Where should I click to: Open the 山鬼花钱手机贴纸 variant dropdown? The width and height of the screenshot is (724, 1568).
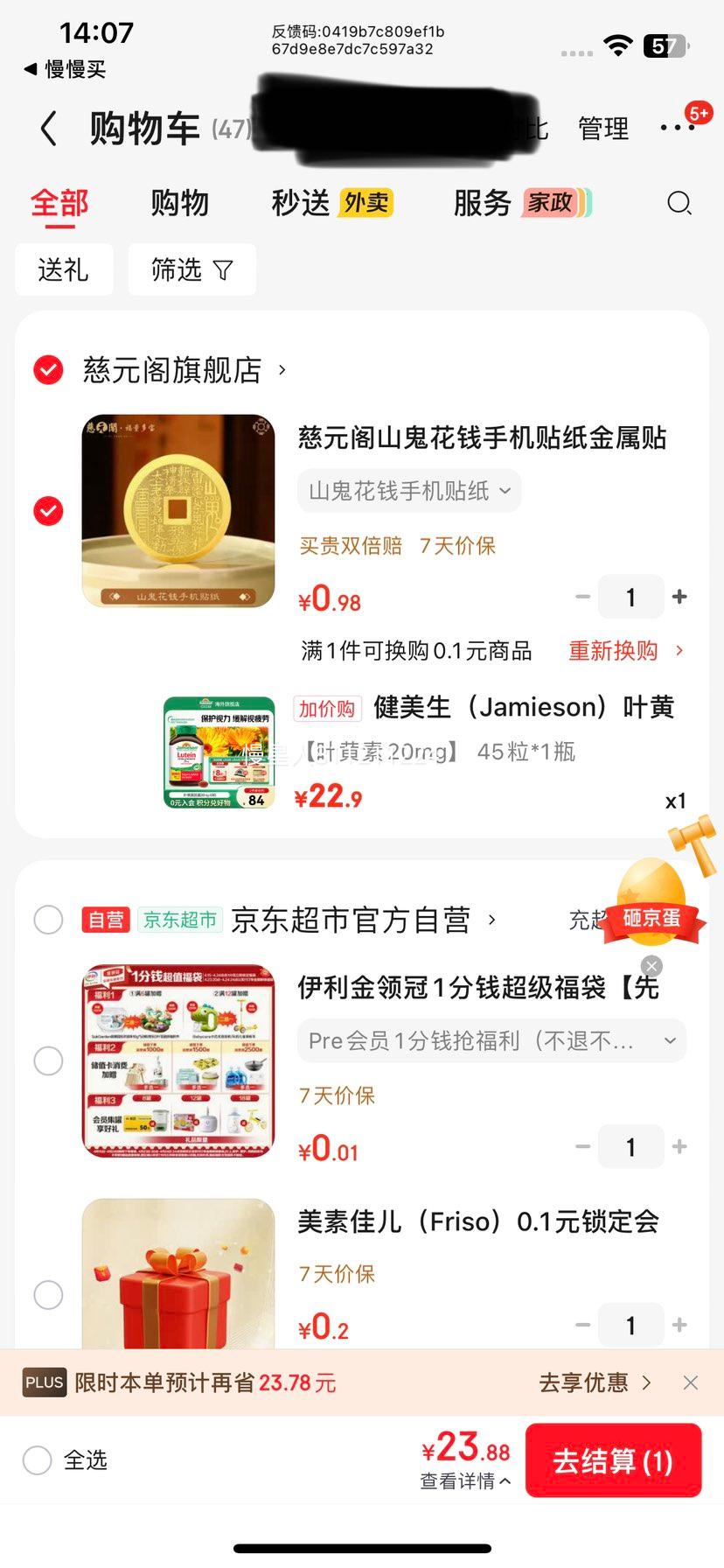407,491
